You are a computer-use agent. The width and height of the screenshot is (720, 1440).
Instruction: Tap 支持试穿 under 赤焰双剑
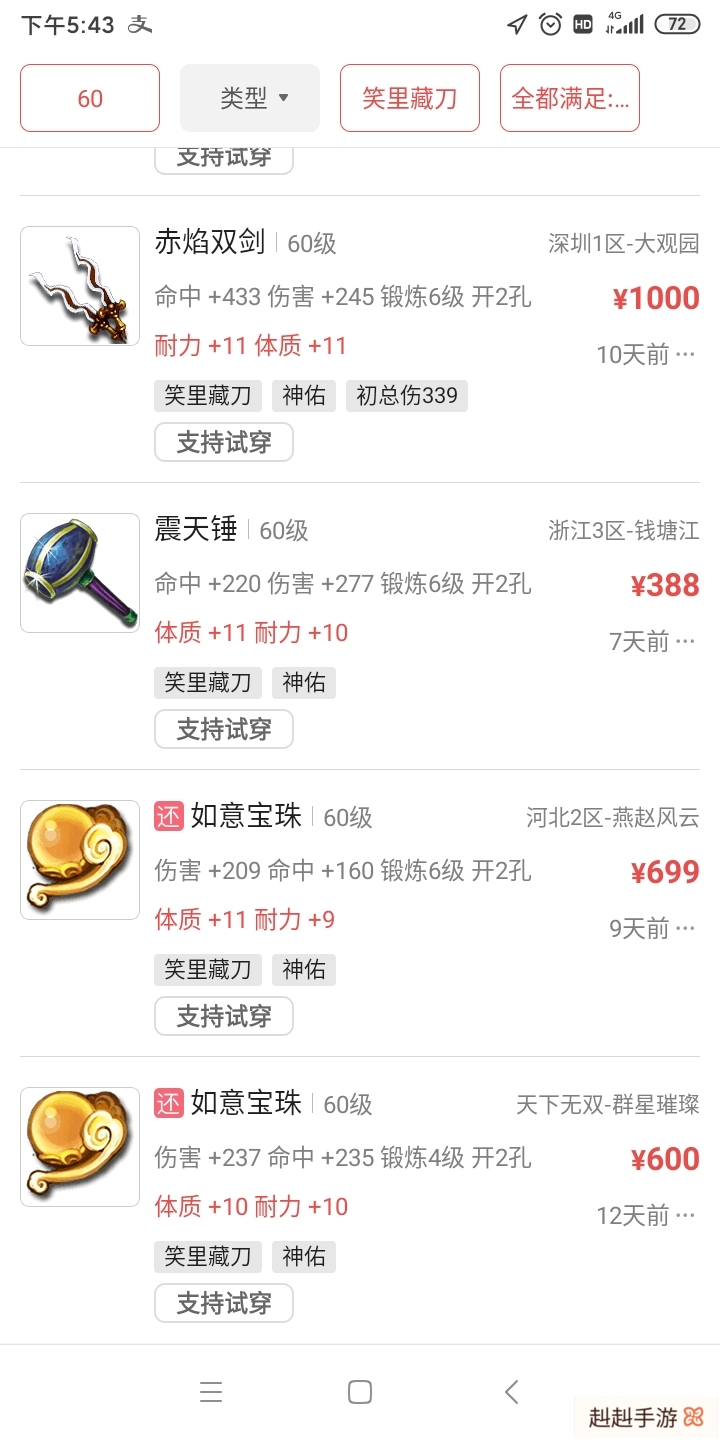click(x=224, y=442)
